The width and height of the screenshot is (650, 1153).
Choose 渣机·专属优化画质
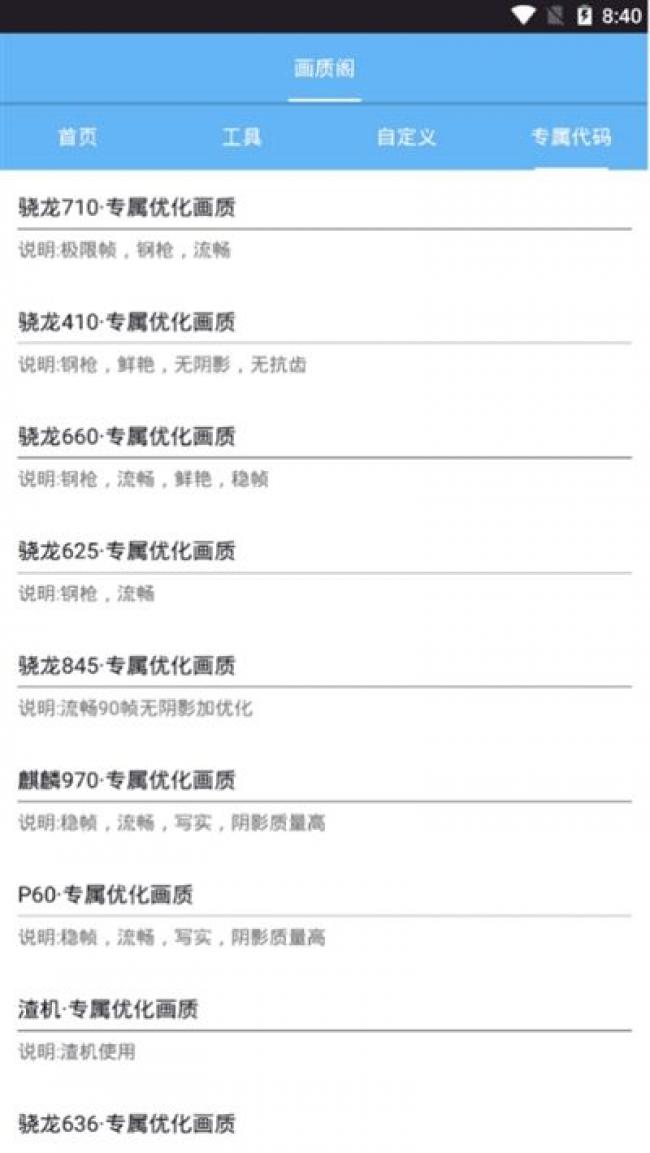point(108,1009)
